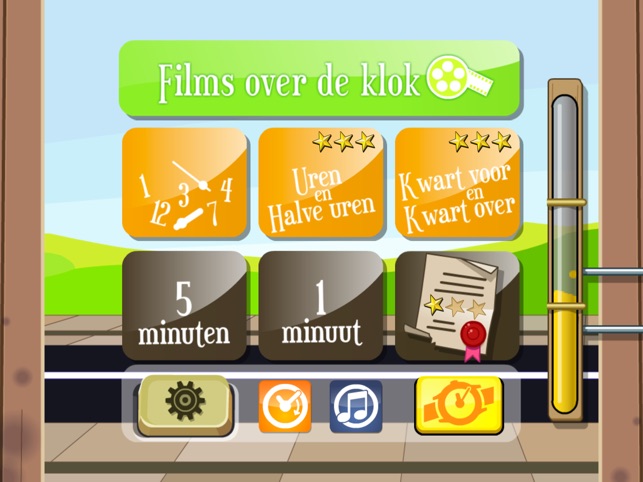Toggle the music note button
Screen dimensions: 643x482
(x=356, y=405)
